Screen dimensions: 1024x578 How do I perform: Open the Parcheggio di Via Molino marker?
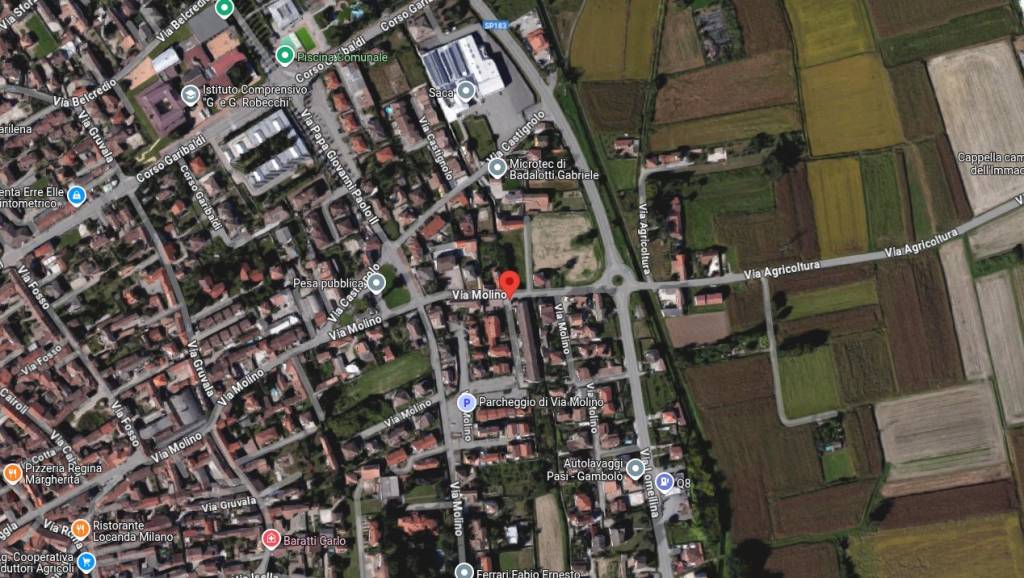[465, 402]
